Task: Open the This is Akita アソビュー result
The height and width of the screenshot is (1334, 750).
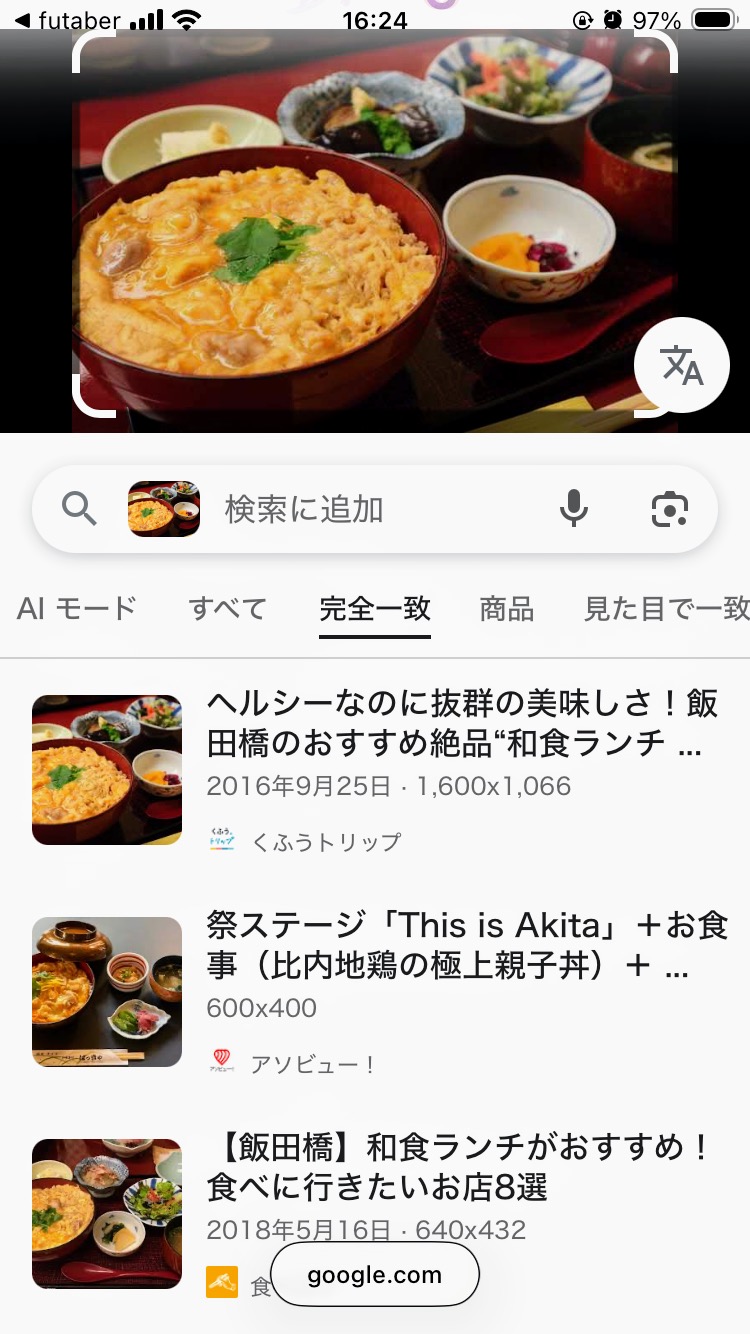Action: pos(466,946)
